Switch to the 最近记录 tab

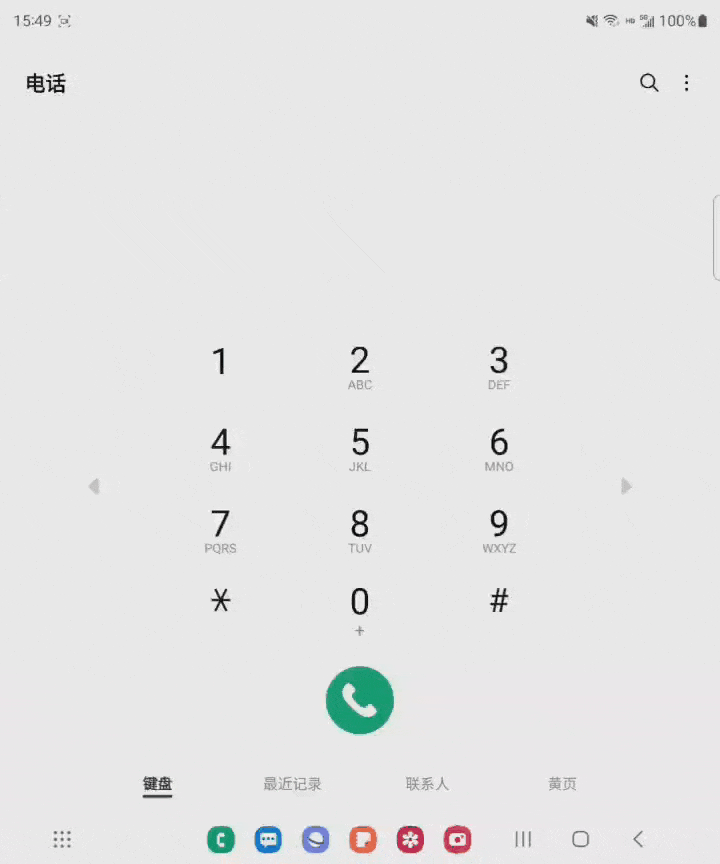[292, 784]
